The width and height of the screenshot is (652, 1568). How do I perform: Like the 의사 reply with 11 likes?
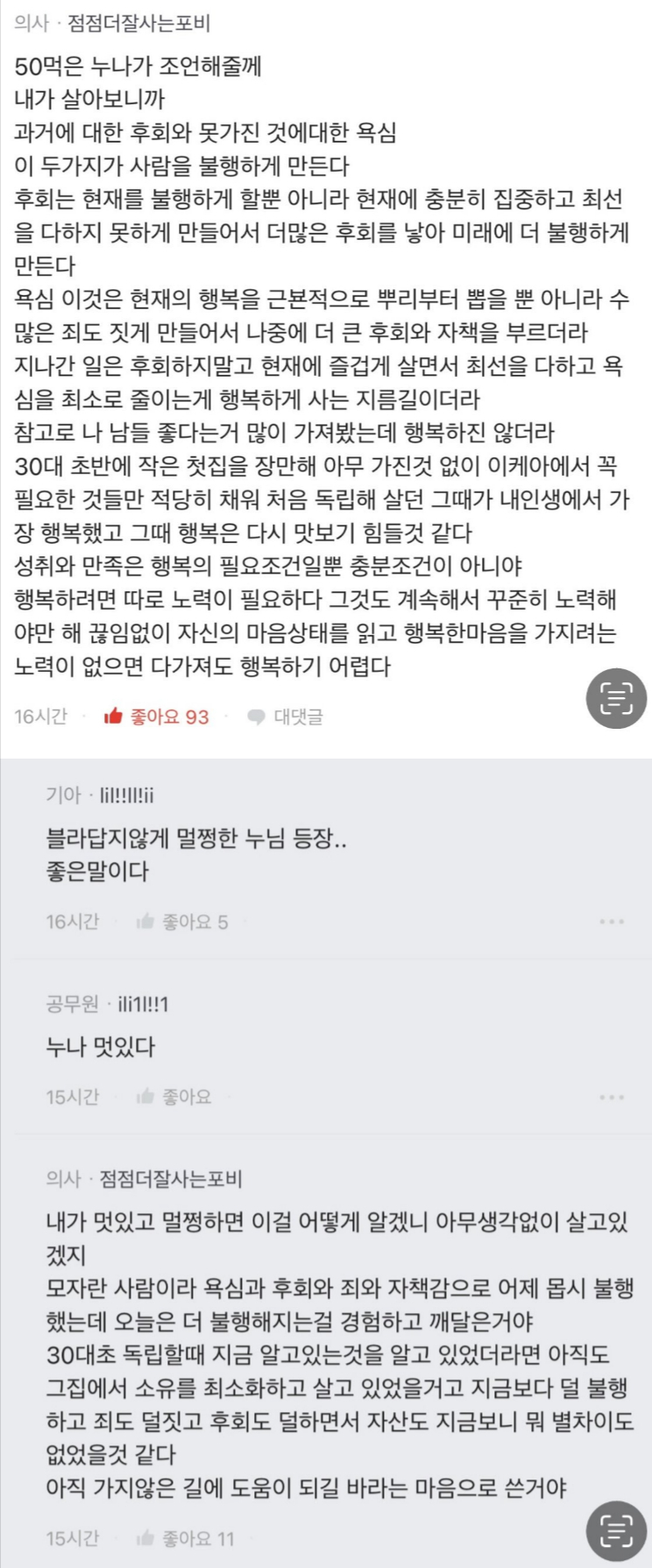(x=185, y=1538)
